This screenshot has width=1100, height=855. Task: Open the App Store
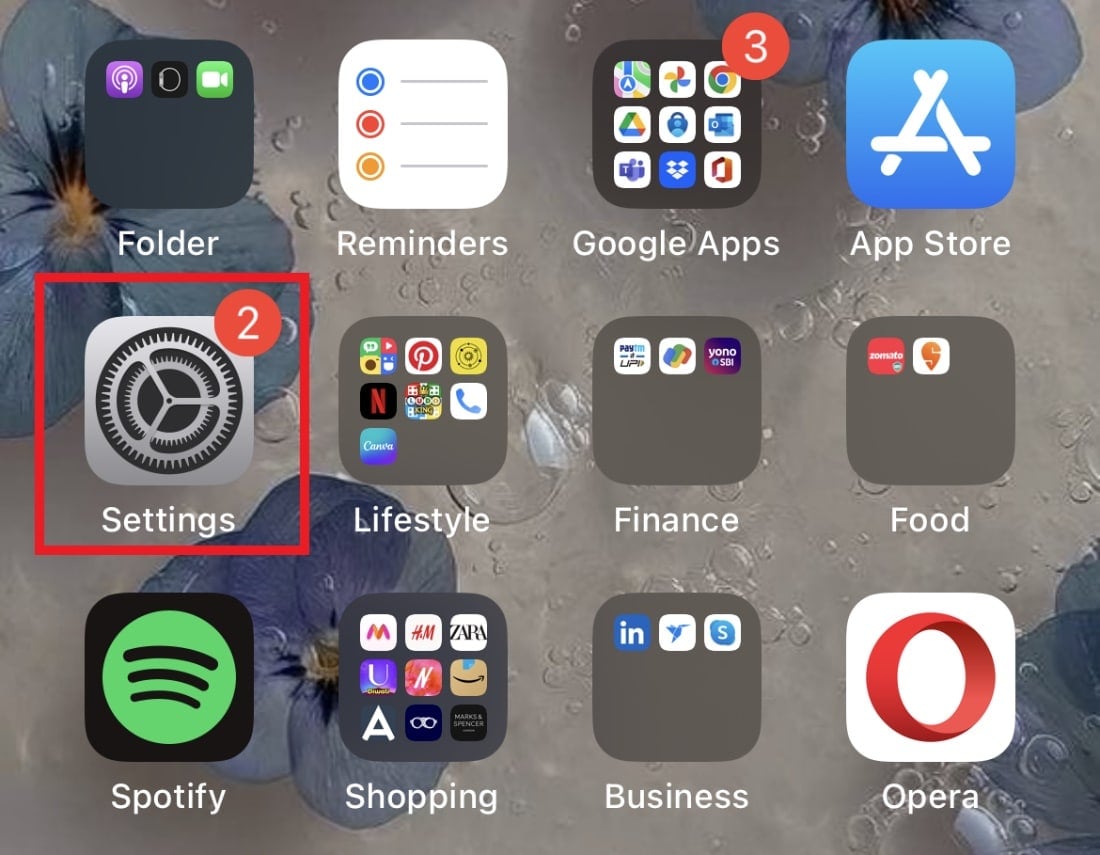[x=930, y=124]
